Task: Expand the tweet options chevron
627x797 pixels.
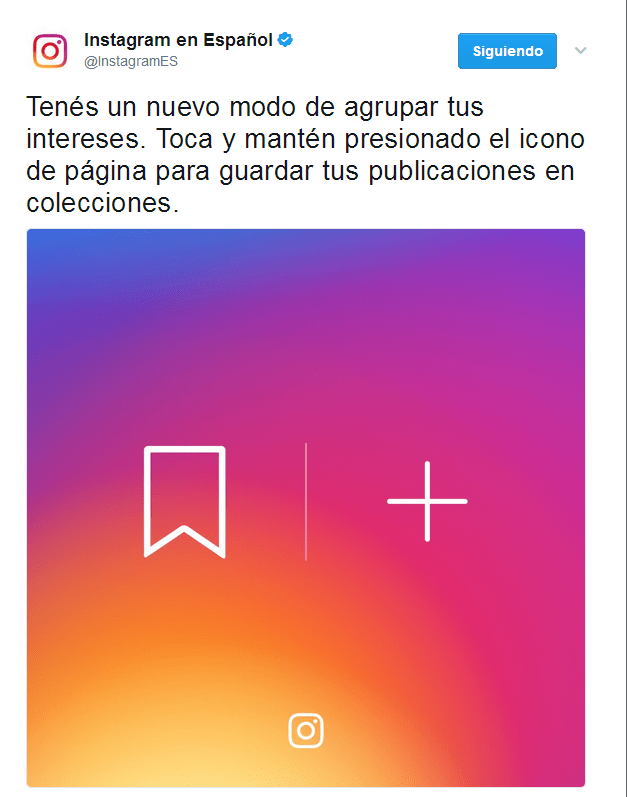Action: (x=581, y=51)
